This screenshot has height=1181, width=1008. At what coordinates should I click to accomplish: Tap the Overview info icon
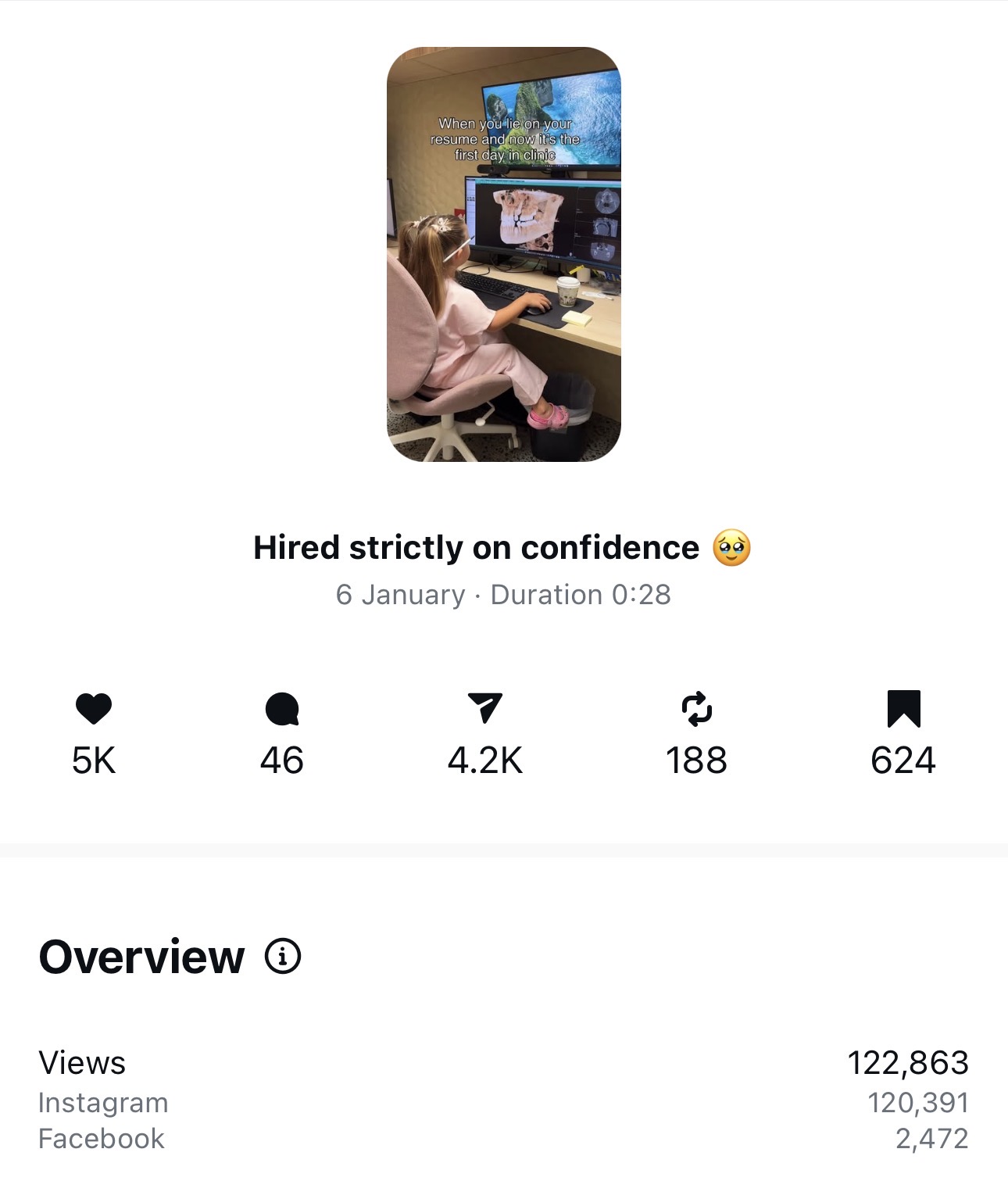click(x=282, y=956)
